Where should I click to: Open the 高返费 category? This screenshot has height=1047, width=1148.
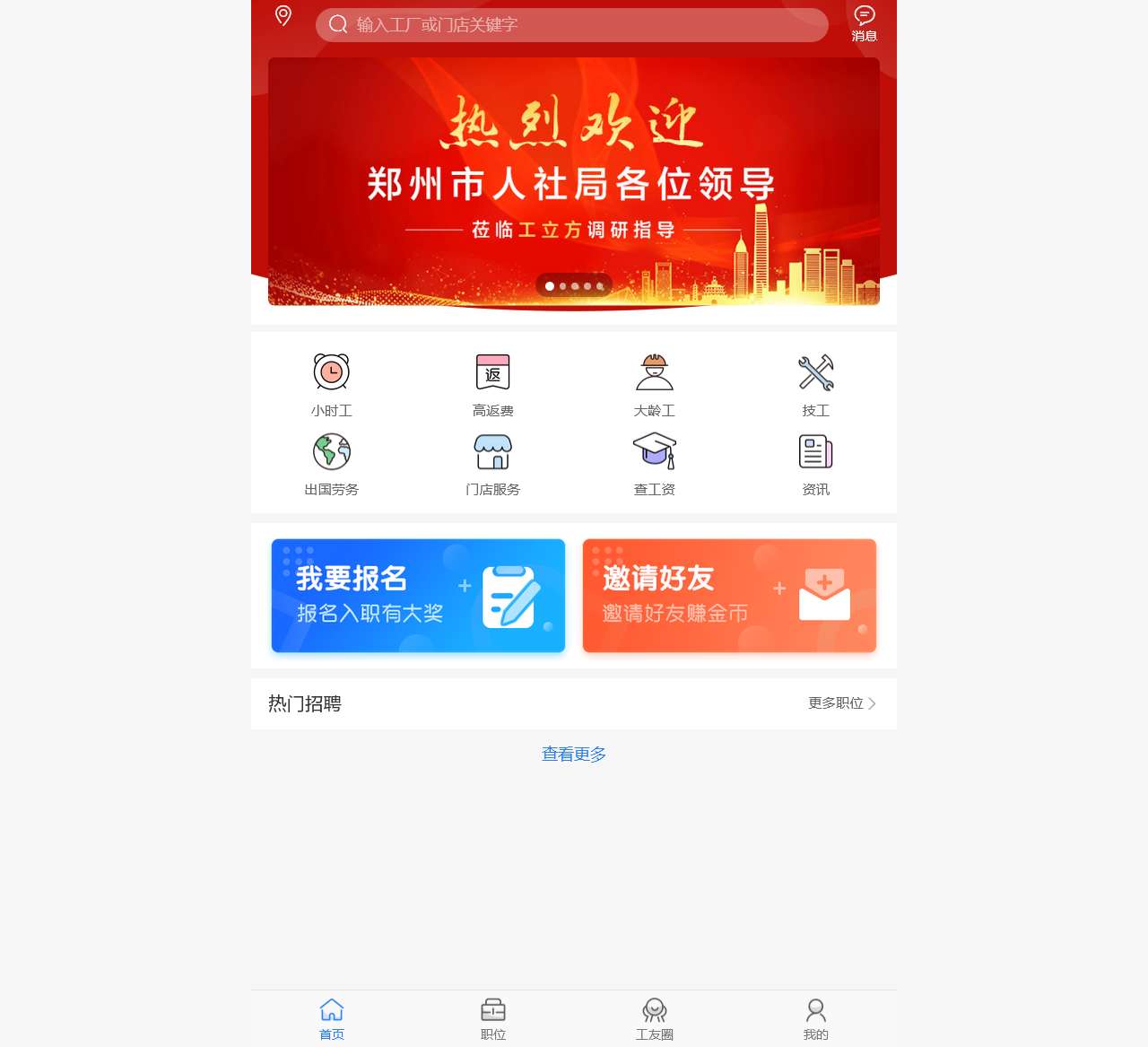click(493, 385)
